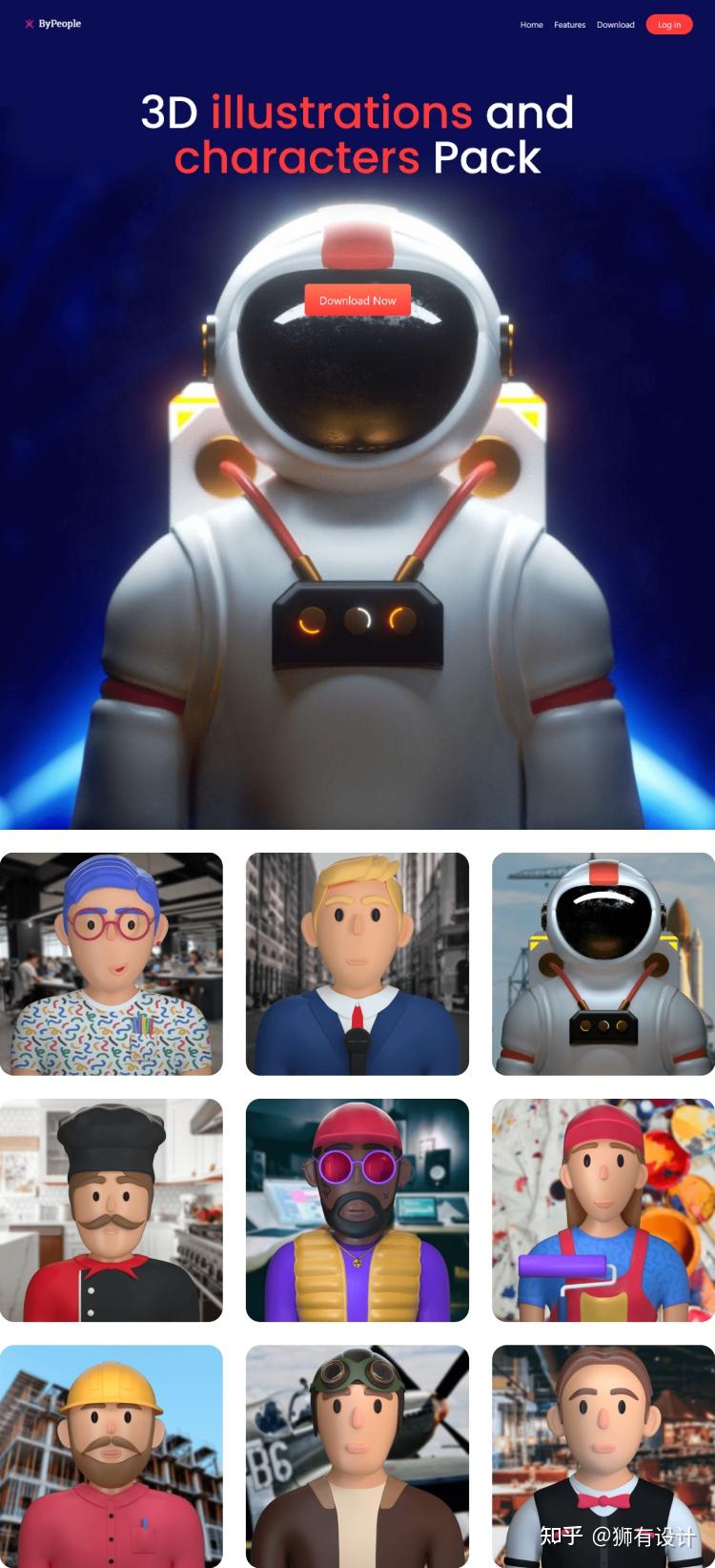Open the construction worker in yellow helmet
This screenshot has height=1568, width=715.
pyautogui.click(x=112, y=1455)
